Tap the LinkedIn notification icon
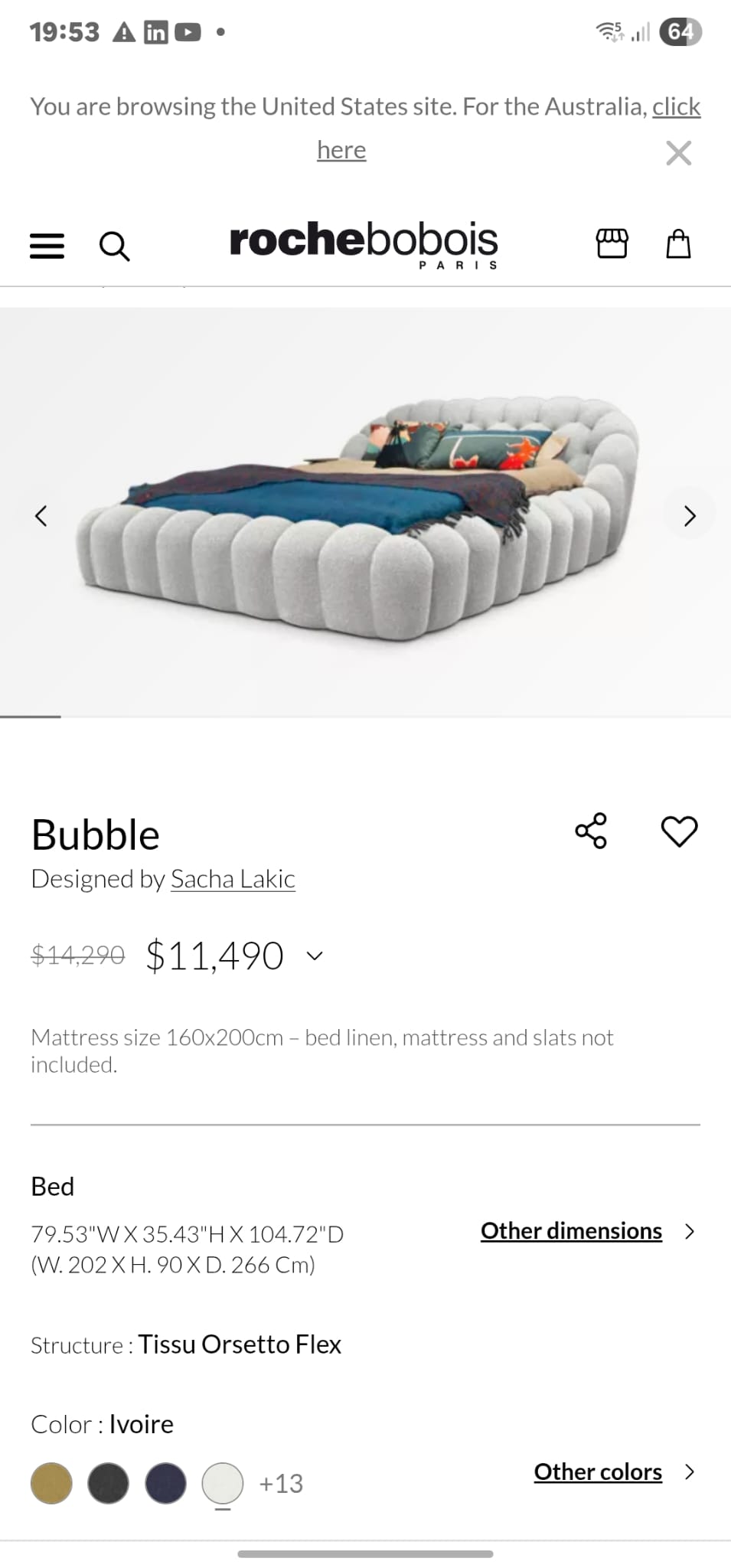The image size is (731, 1568). 155,32
